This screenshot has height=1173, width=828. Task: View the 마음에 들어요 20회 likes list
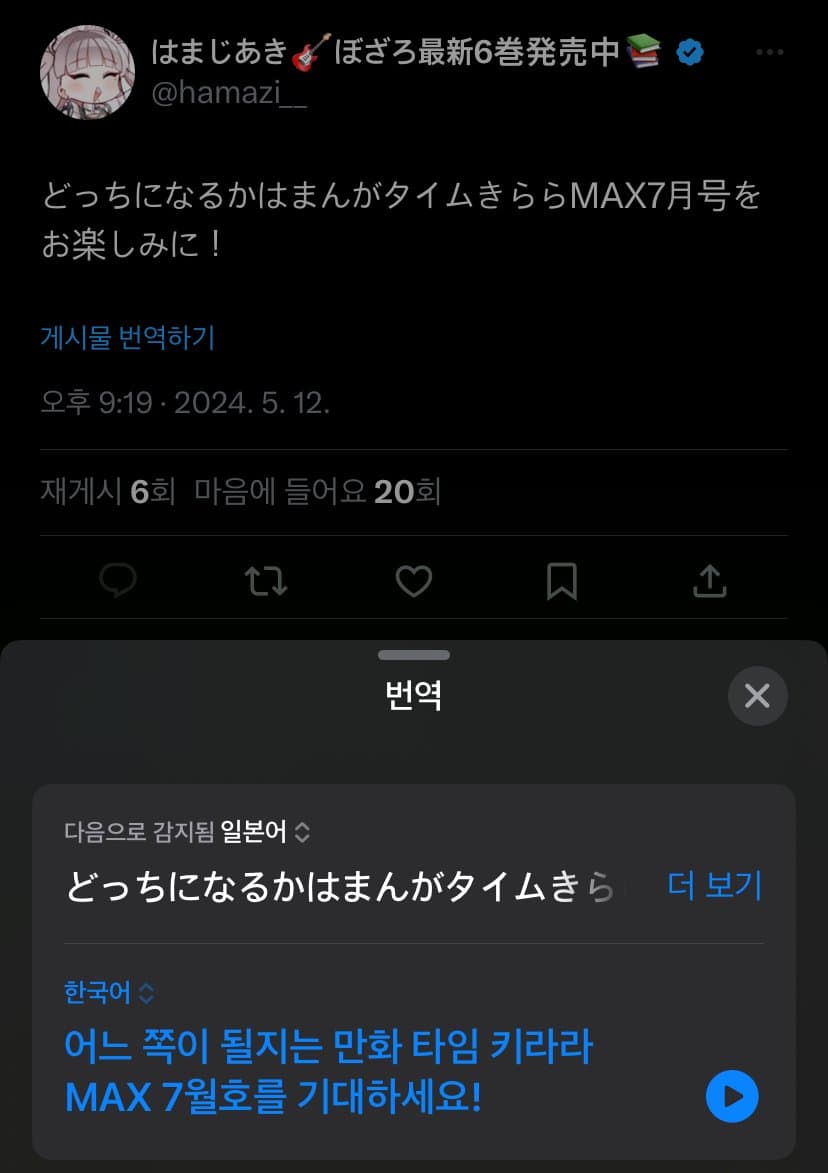317,491
